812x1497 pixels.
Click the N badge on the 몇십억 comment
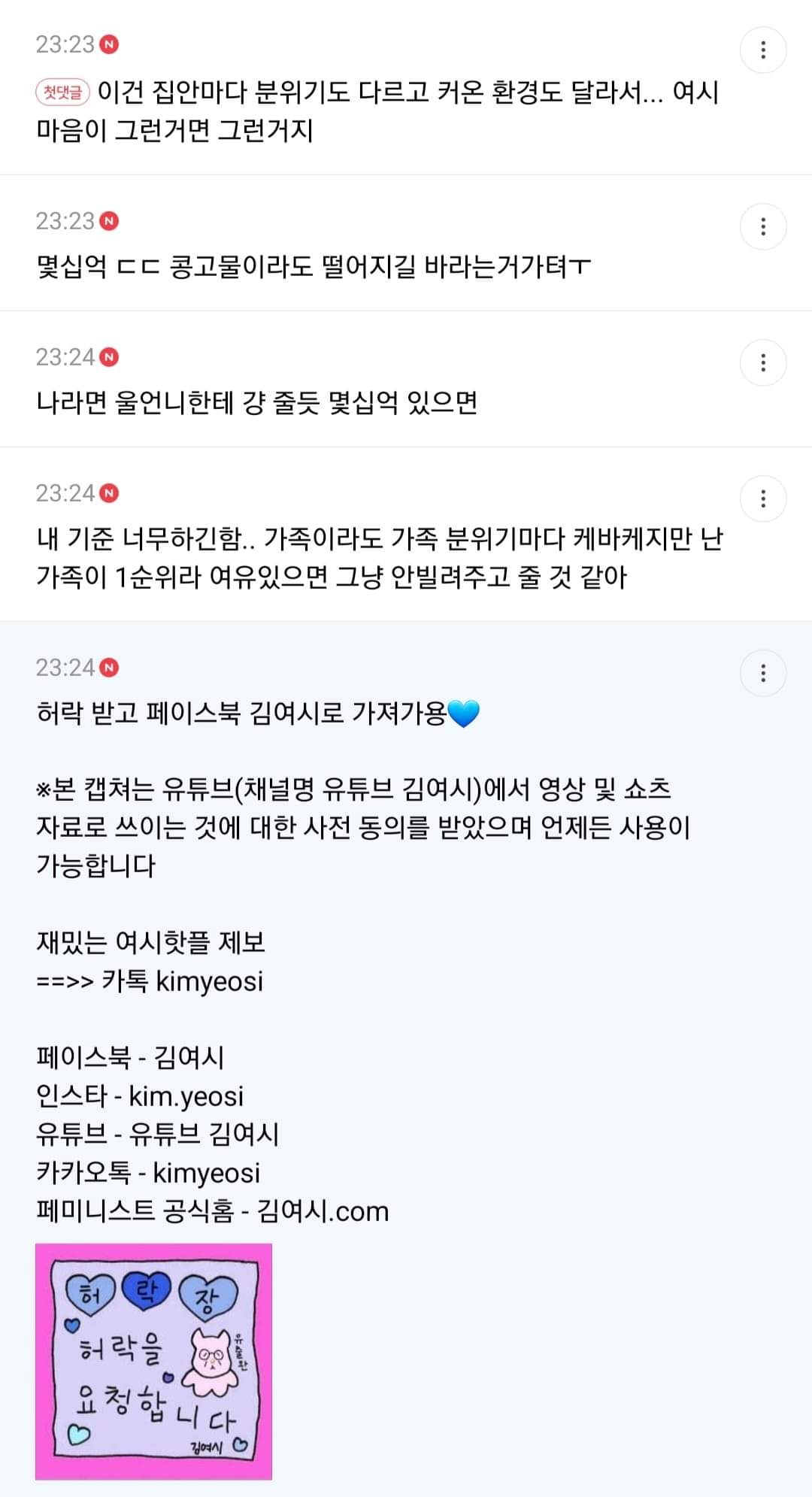(108, 221)
